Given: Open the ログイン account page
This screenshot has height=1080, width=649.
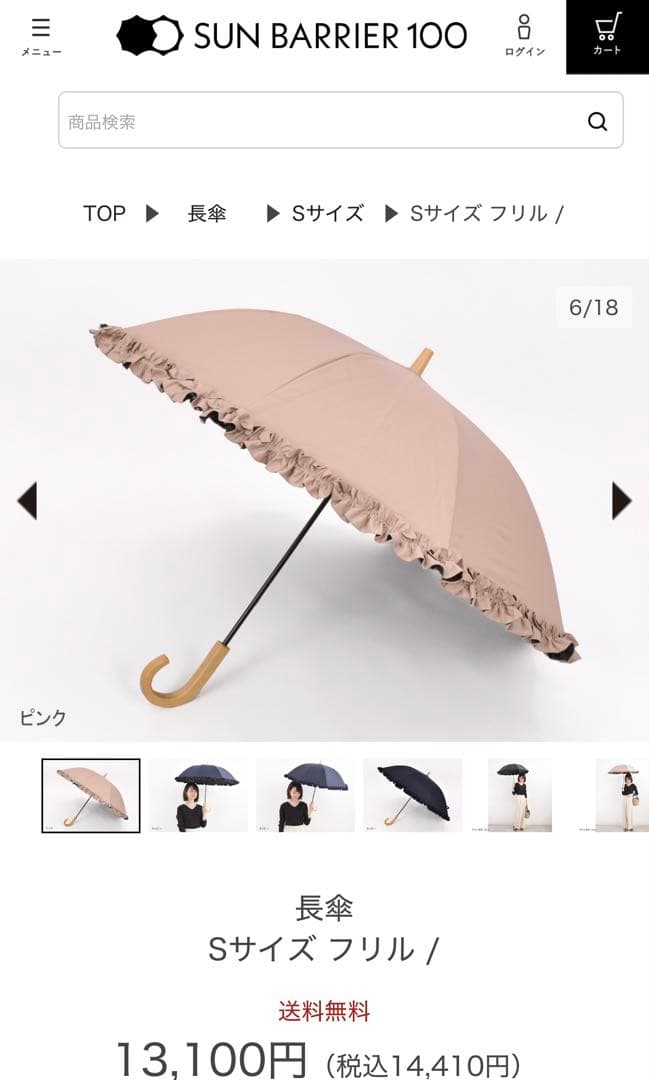Looking at the screenshot, I should point(524,36).
